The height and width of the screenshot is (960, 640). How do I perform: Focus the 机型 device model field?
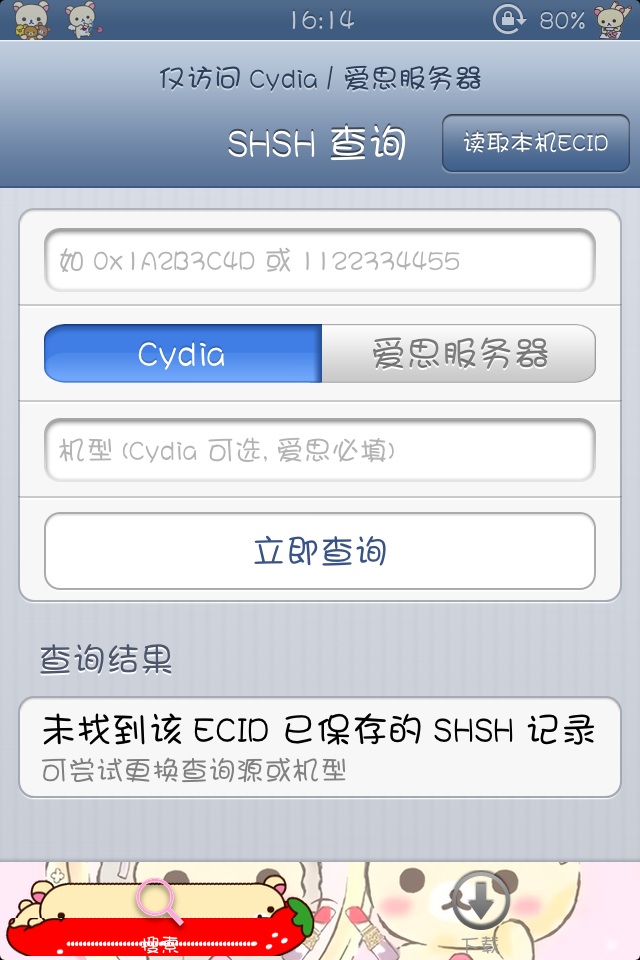320,450
